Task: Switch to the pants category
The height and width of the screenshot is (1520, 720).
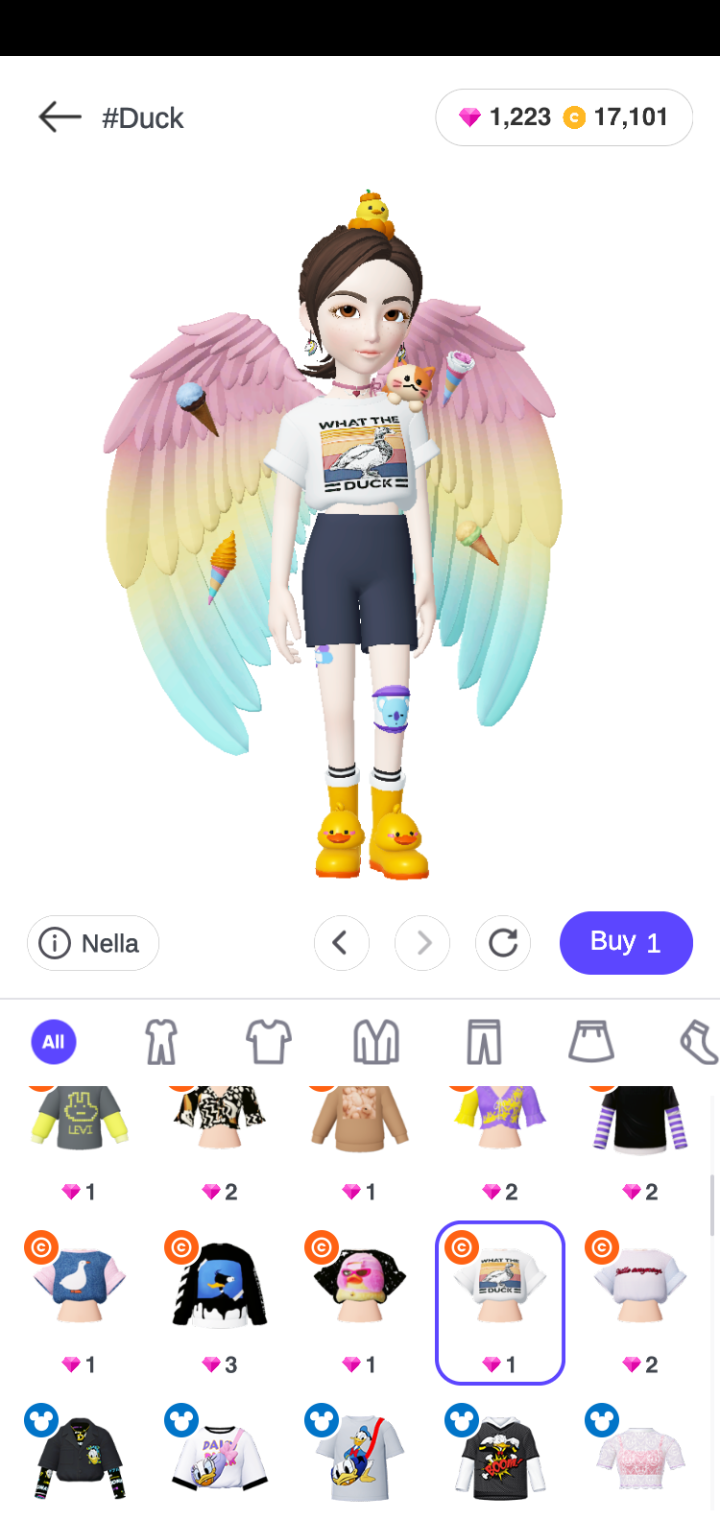Action: (x=483, y=1042)
